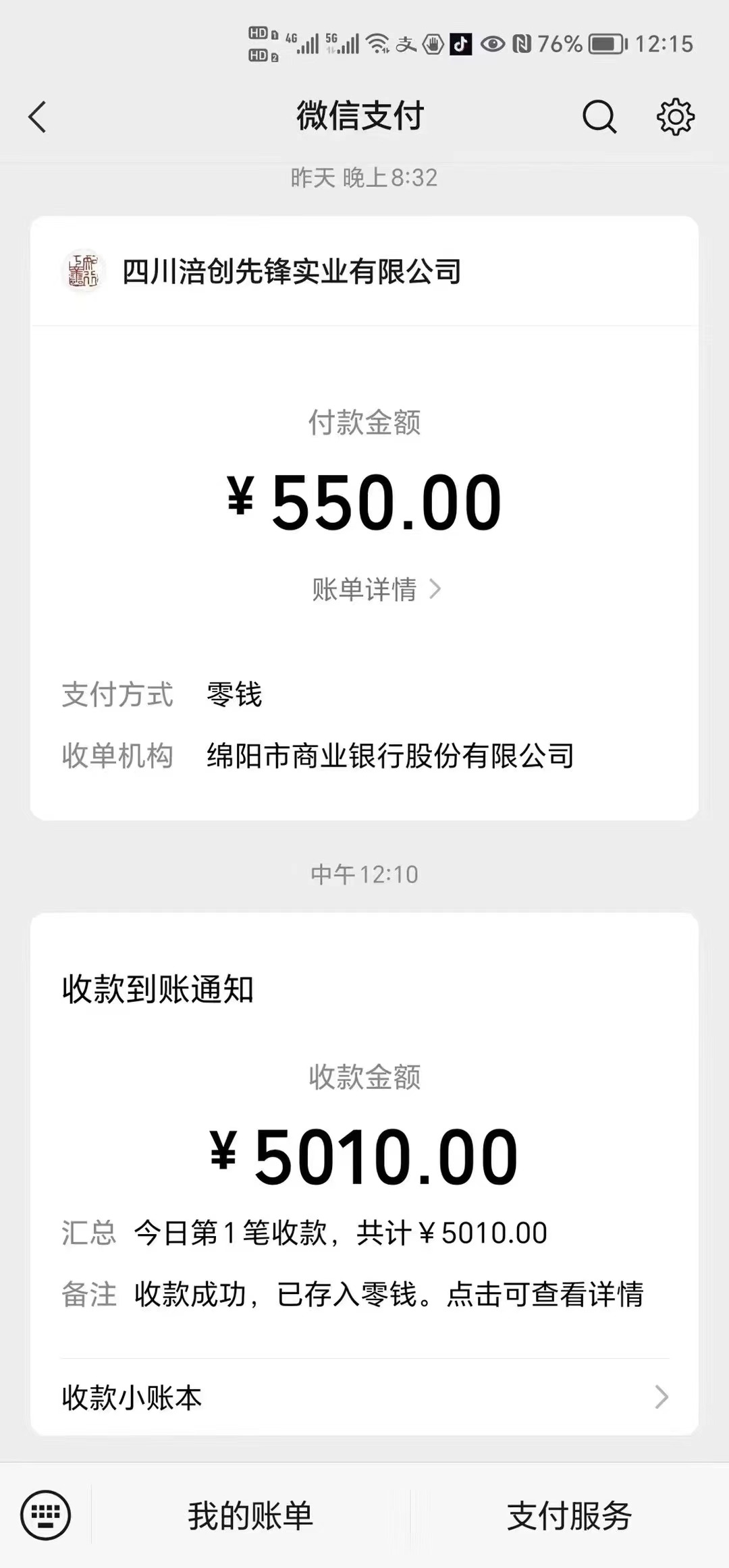729x1568 pixels.
Task: Go back using the top-left arrow
Action: pyautogui.click(x=38, y=117)
